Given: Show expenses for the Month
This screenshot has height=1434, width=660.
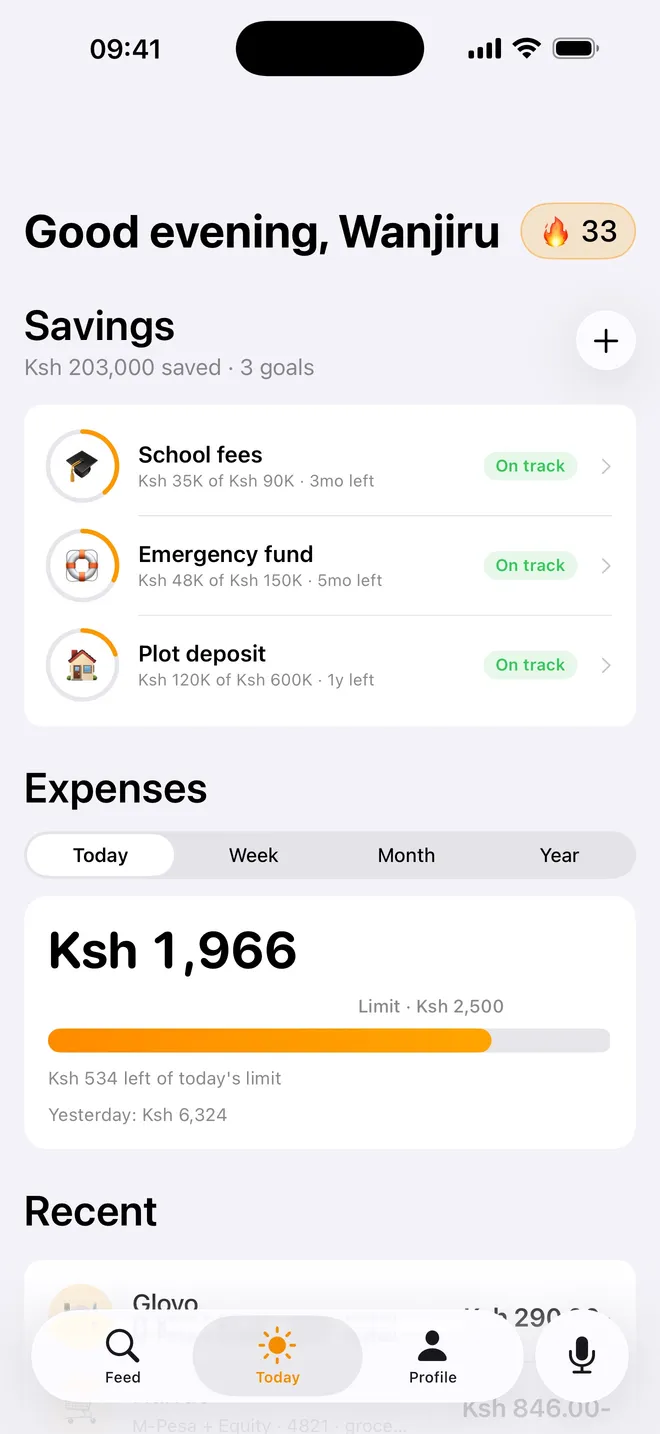Looking at the screenshot, I should coord(406,856).
